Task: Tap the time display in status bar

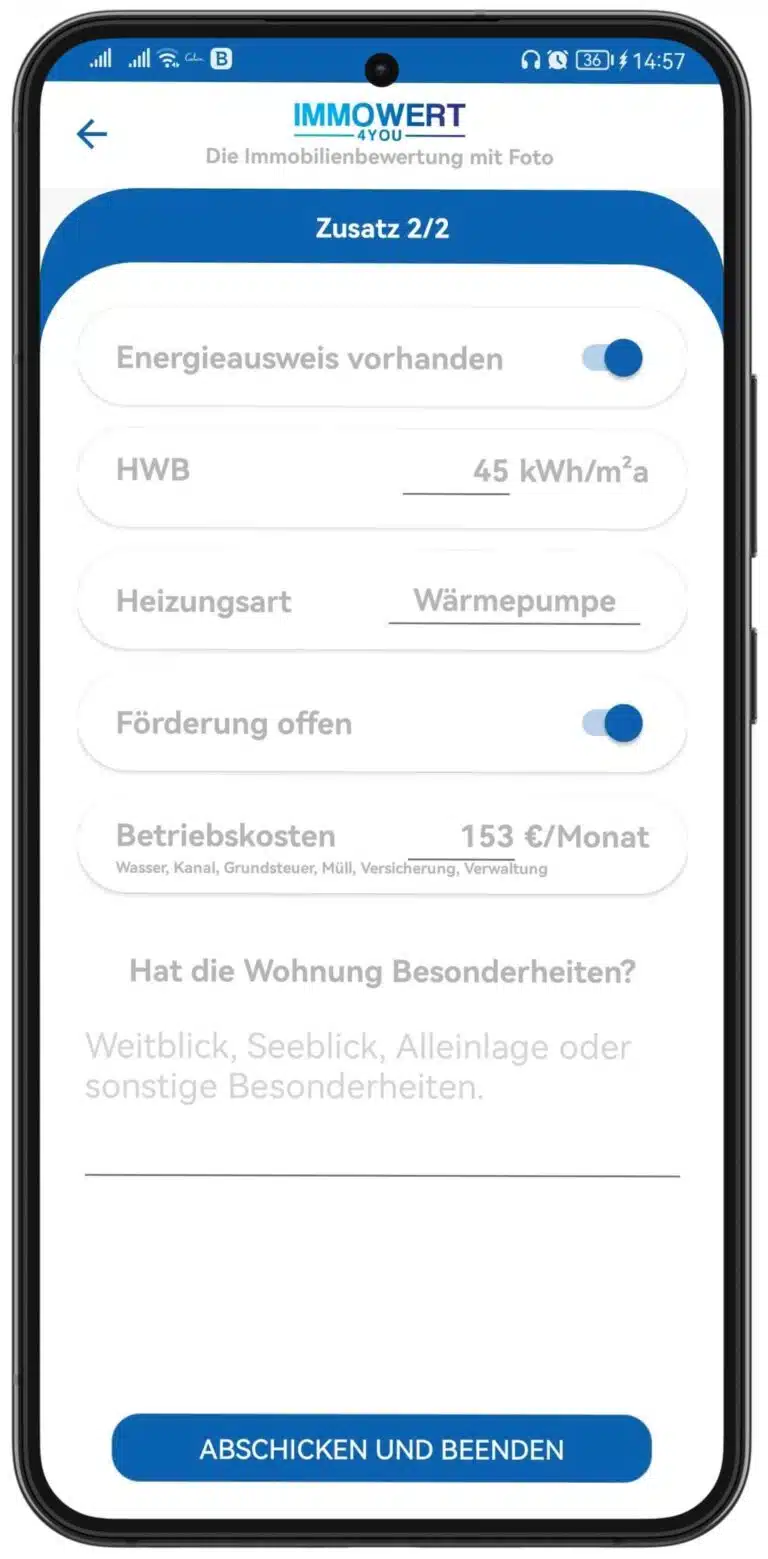Action: (662, 59)
